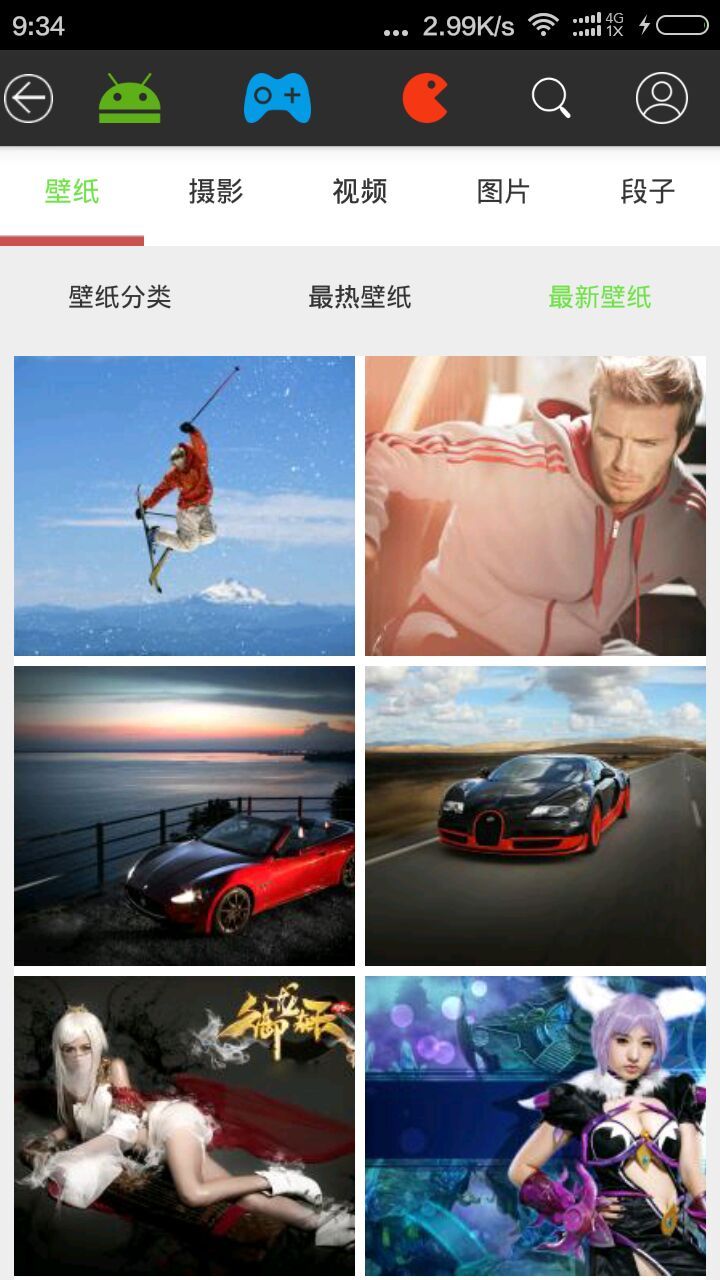Open the red convertible by the sea wallpaper

click(184, 816)
